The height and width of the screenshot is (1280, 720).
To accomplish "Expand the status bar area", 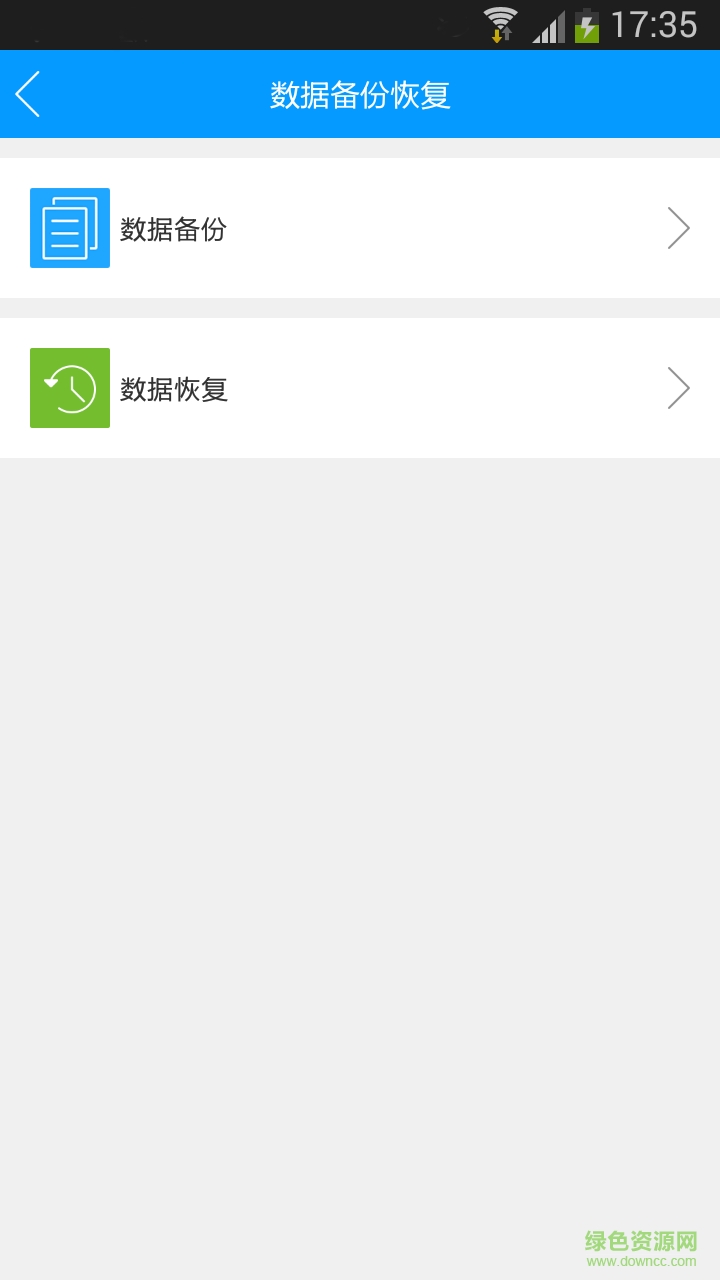I will pyautogui.click(x=360, y=24).
